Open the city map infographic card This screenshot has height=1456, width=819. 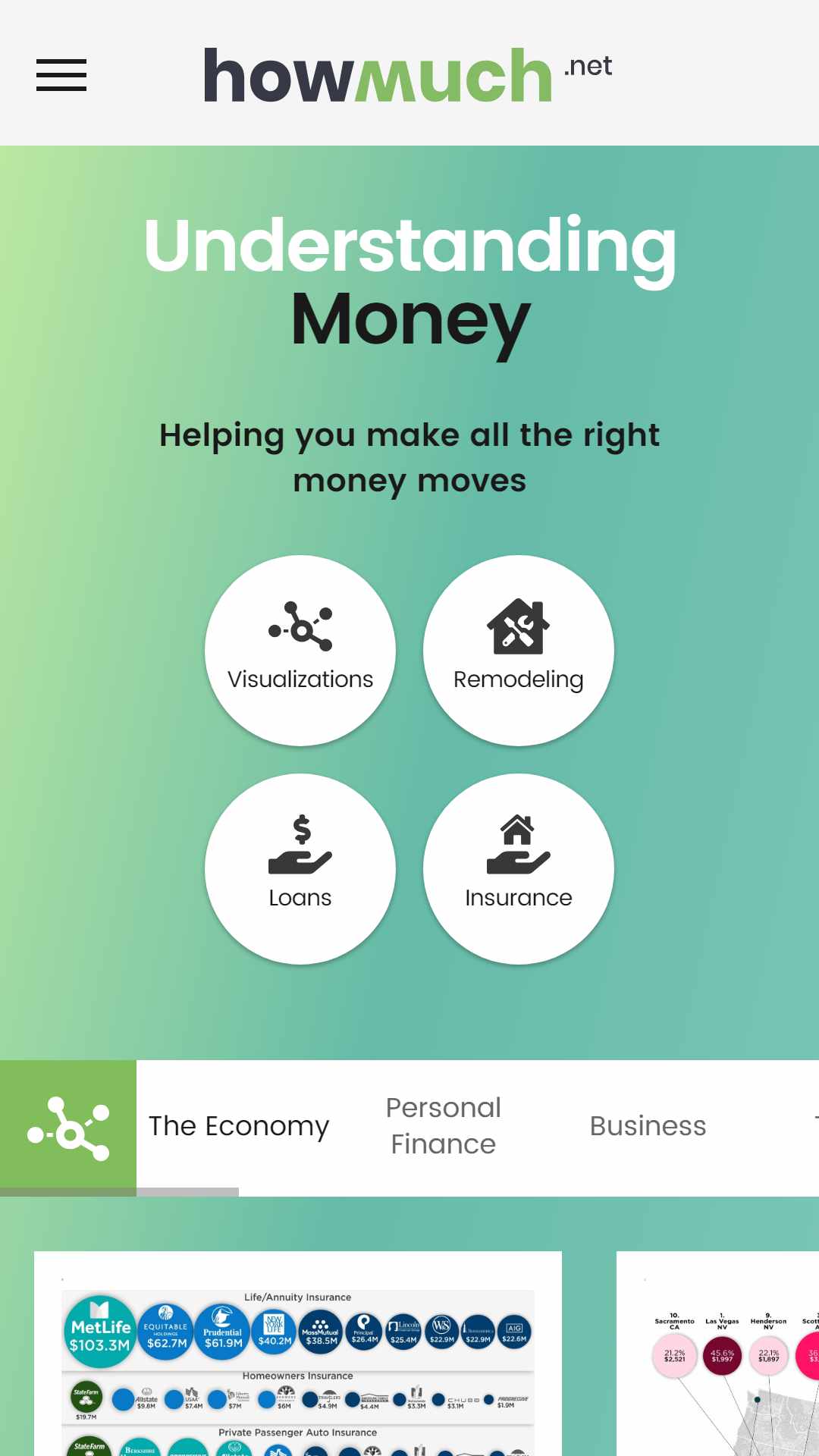pyautogui.click(x=717, y=1354)
